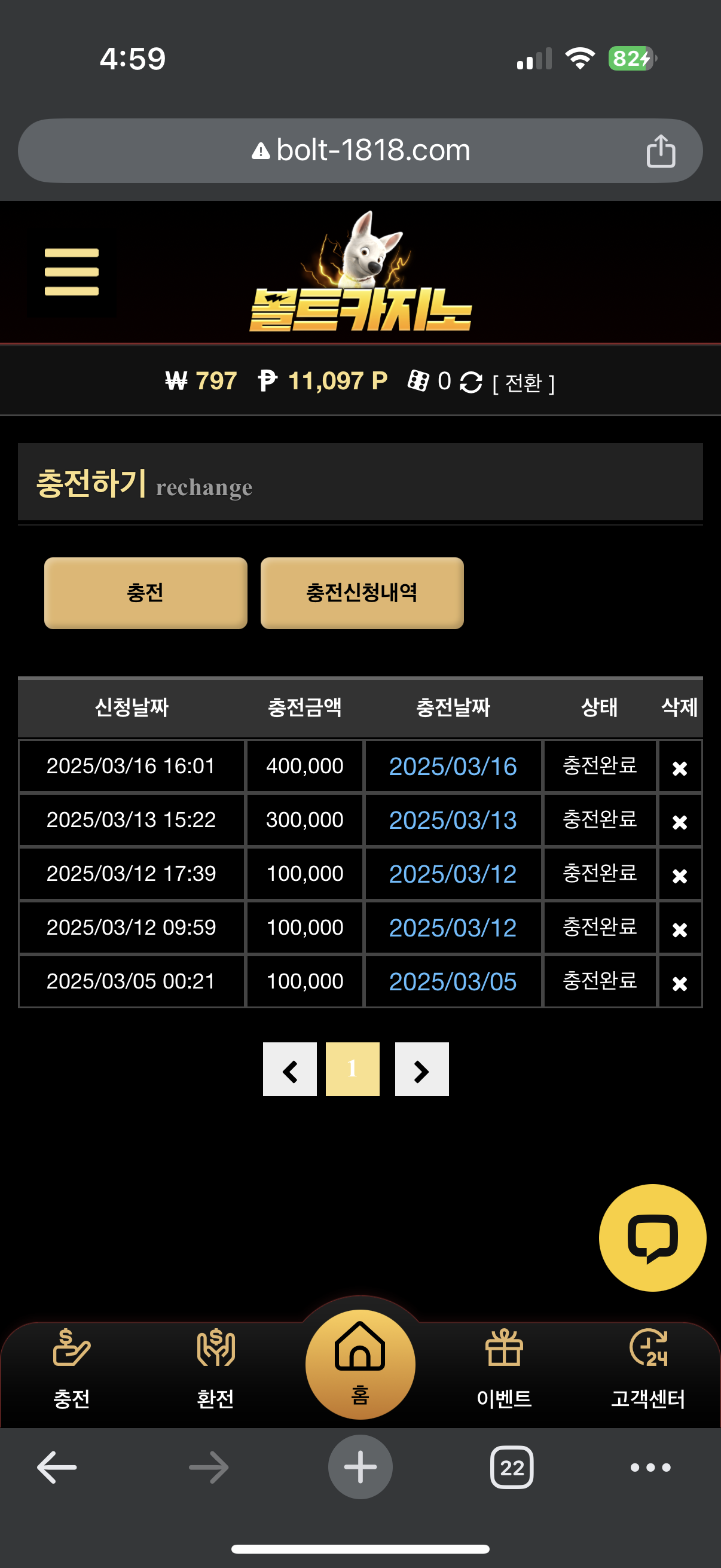Go to next page arrow
The image size is (721, 1568).
coord(421,1069)
